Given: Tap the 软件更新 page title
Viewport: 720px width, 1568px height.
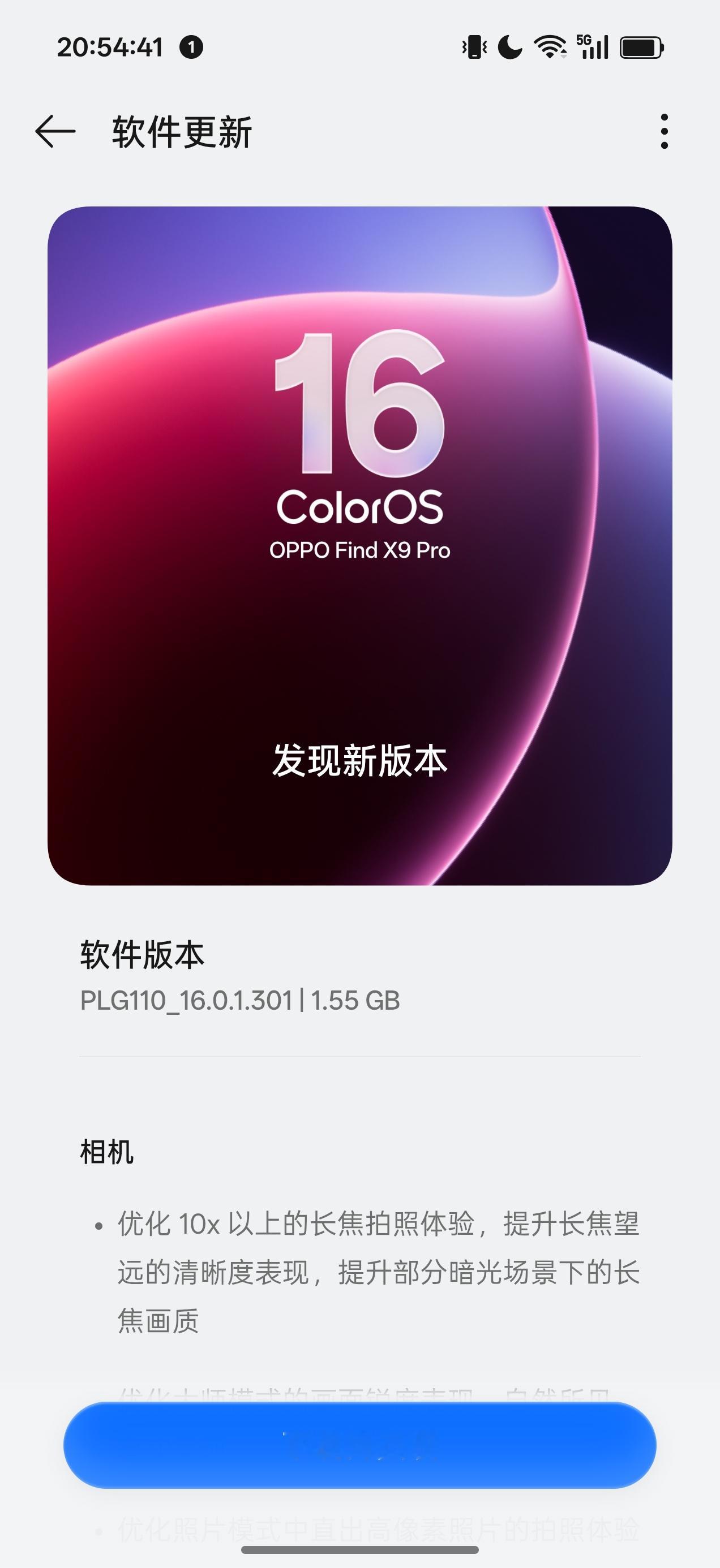Looking at the screenshot, I should click(182, 131).
